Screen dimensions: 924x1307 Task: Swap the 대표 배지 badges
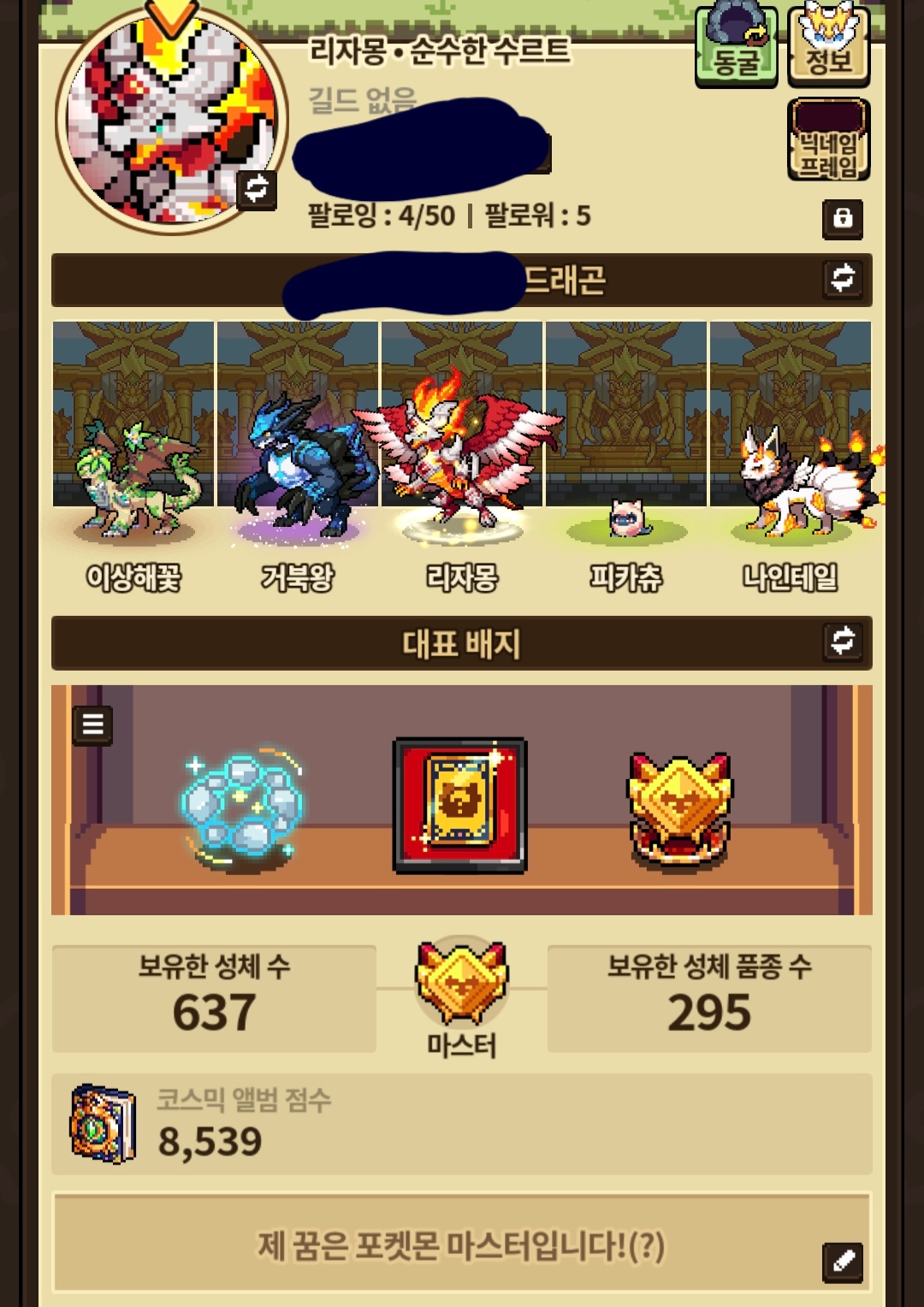(x=843, y=642)
